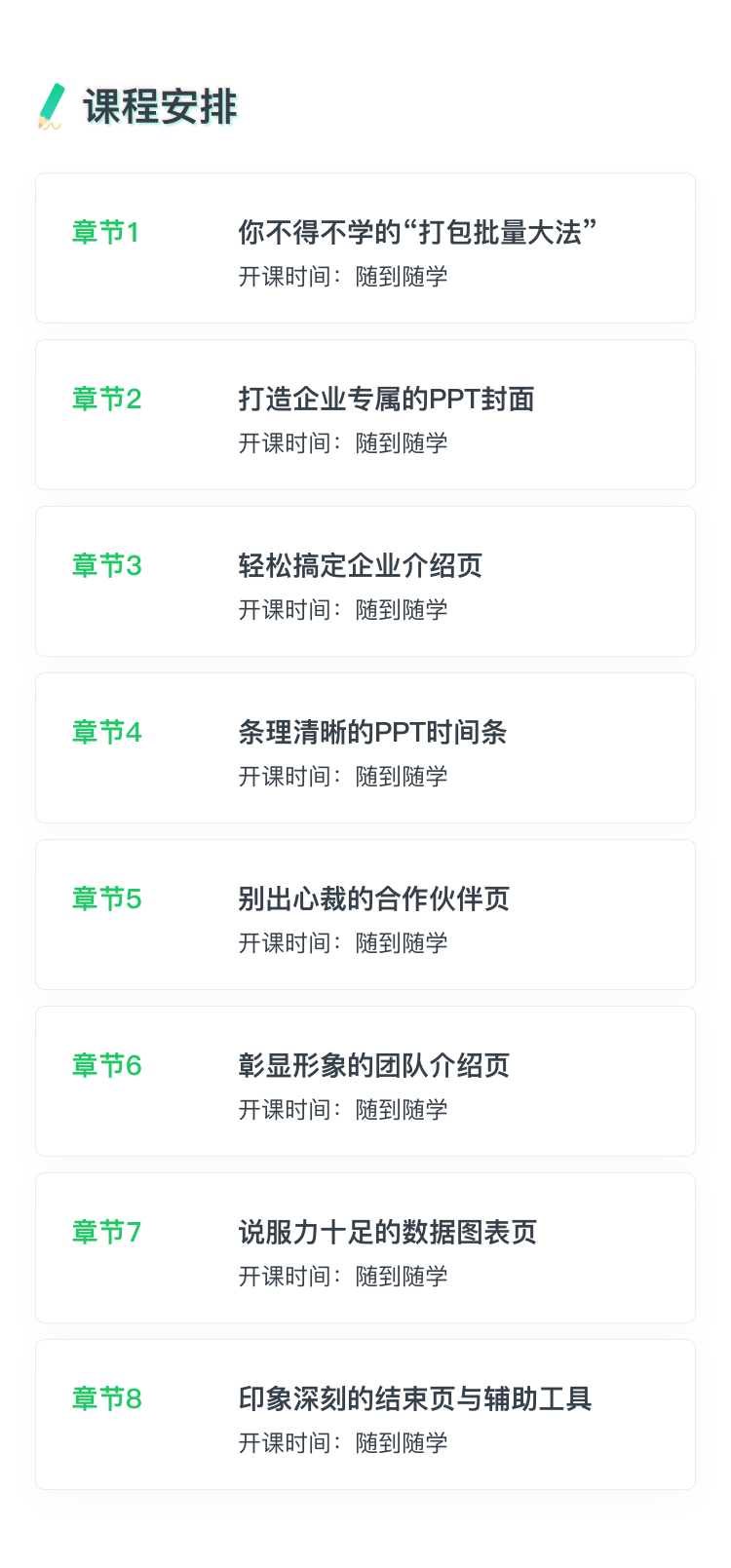Open chapter 1 about 打包批量大法
The image size is (731, 1568).
coord(365,249)
